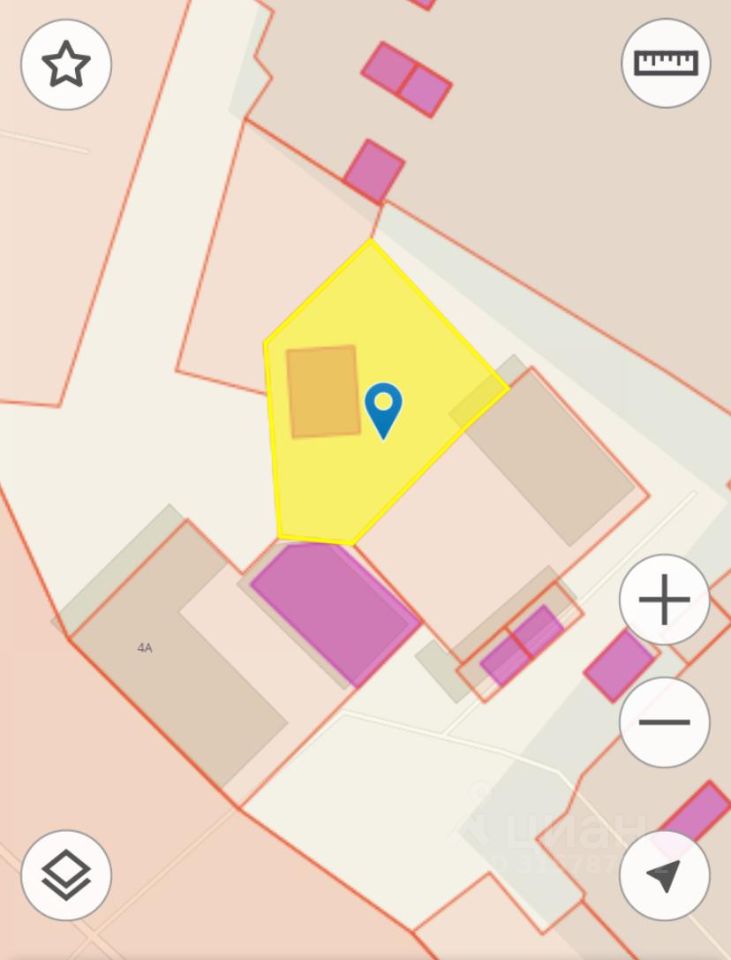Open the map layers selector
This screenshot has width=731, height=960.
(x=66, y=875)
